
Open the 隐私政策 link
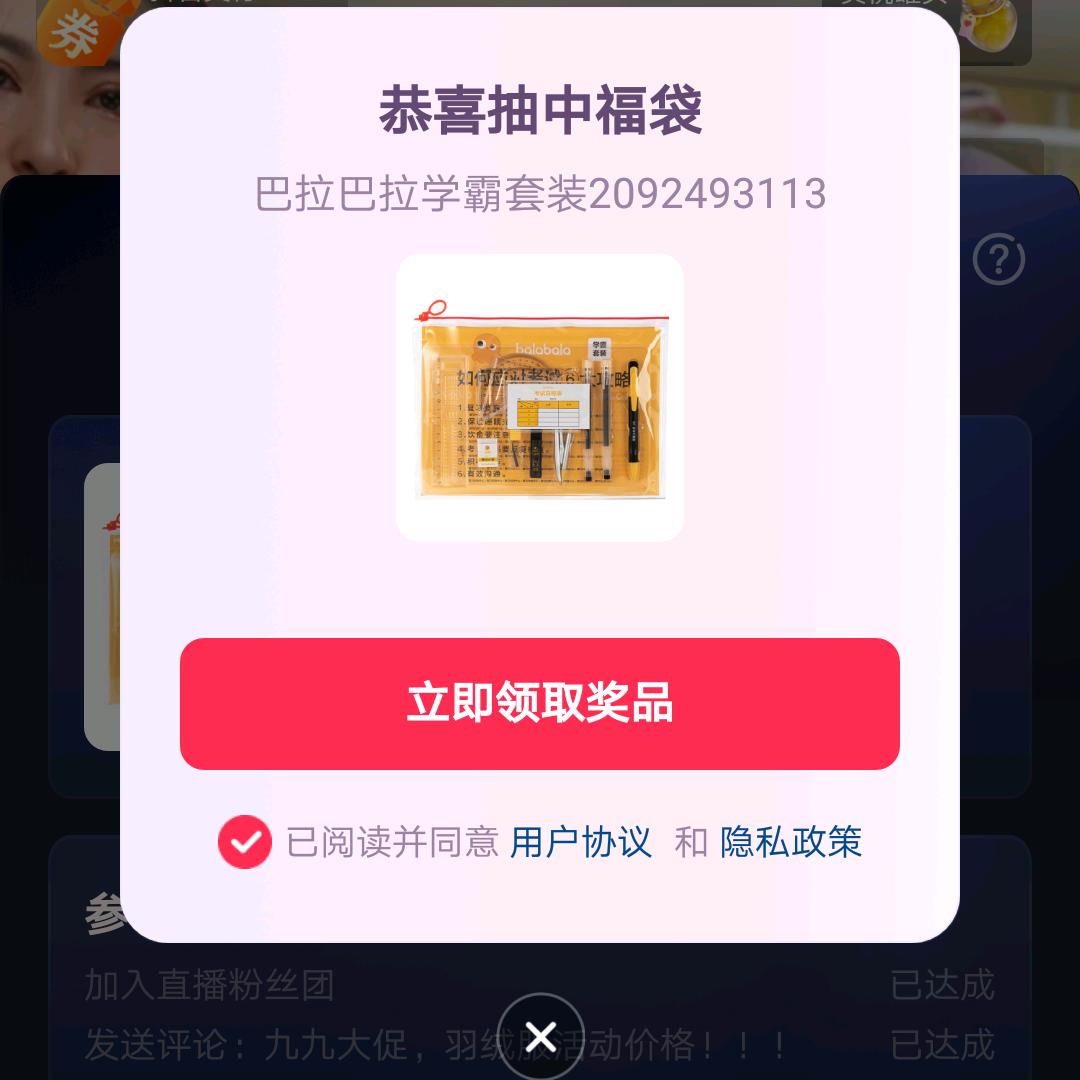pyautogui.click(x=791, y=842)
